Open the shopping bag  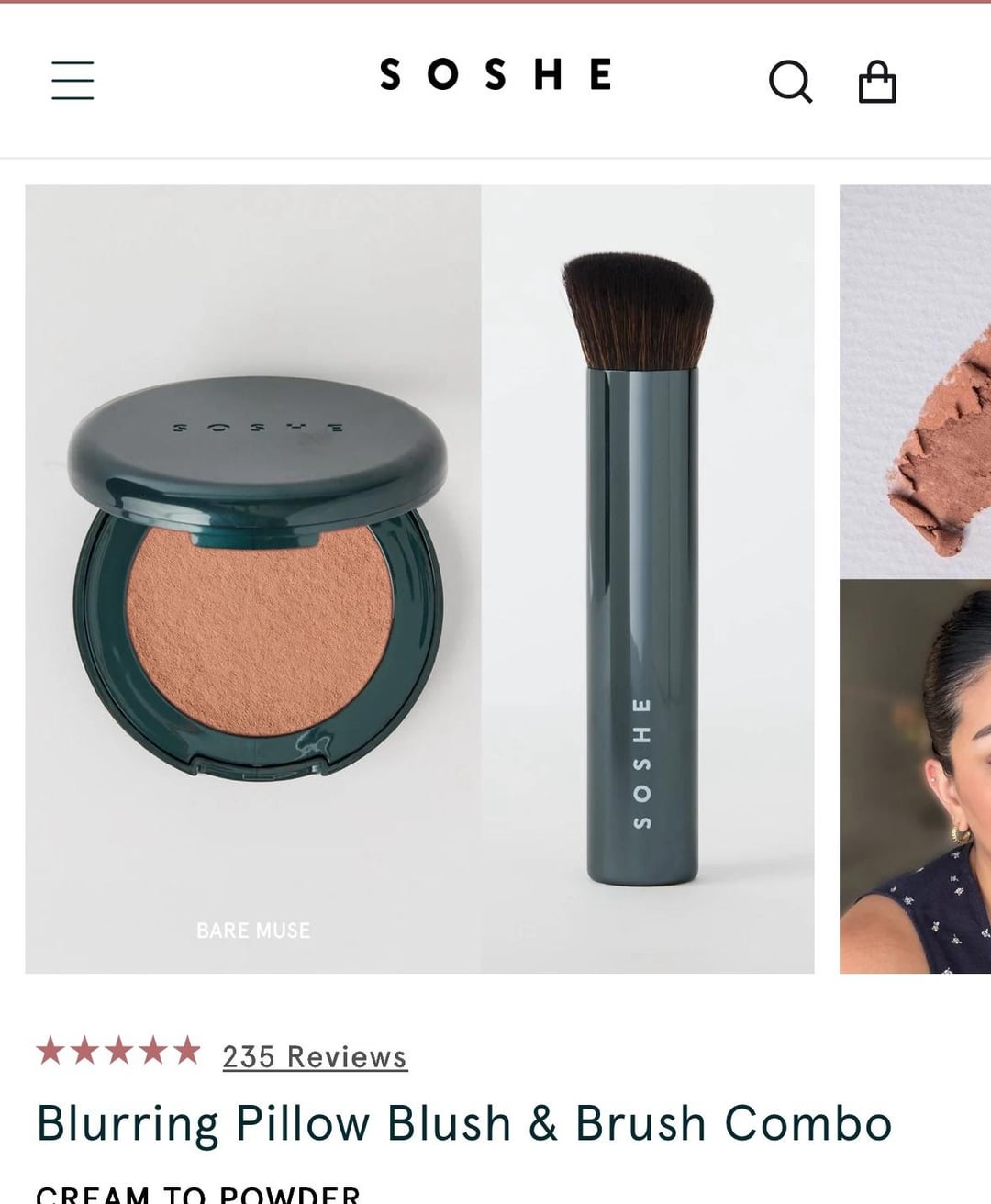click(876, 82)
